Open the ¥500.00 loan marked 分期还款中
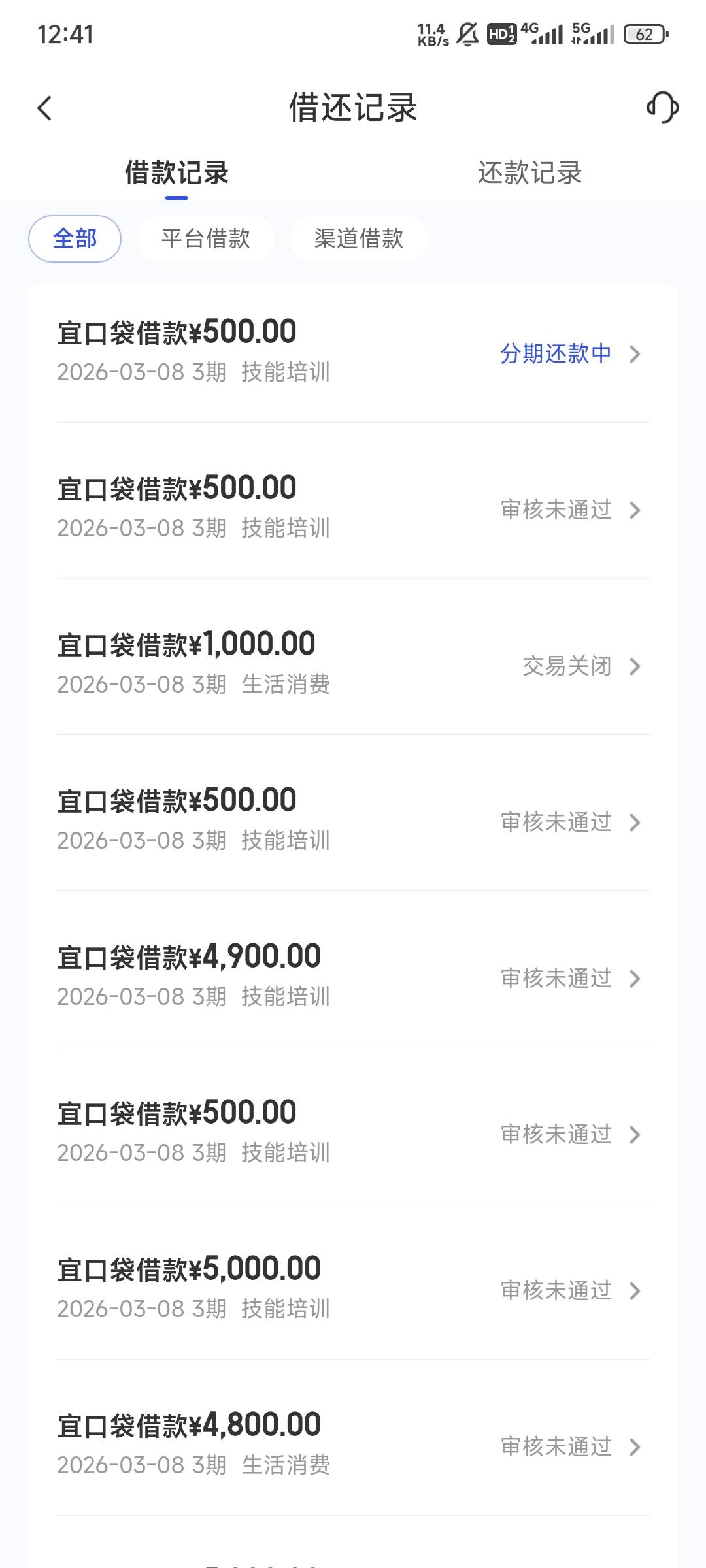This screenshot has width=706, height=1568. [353, 353]
